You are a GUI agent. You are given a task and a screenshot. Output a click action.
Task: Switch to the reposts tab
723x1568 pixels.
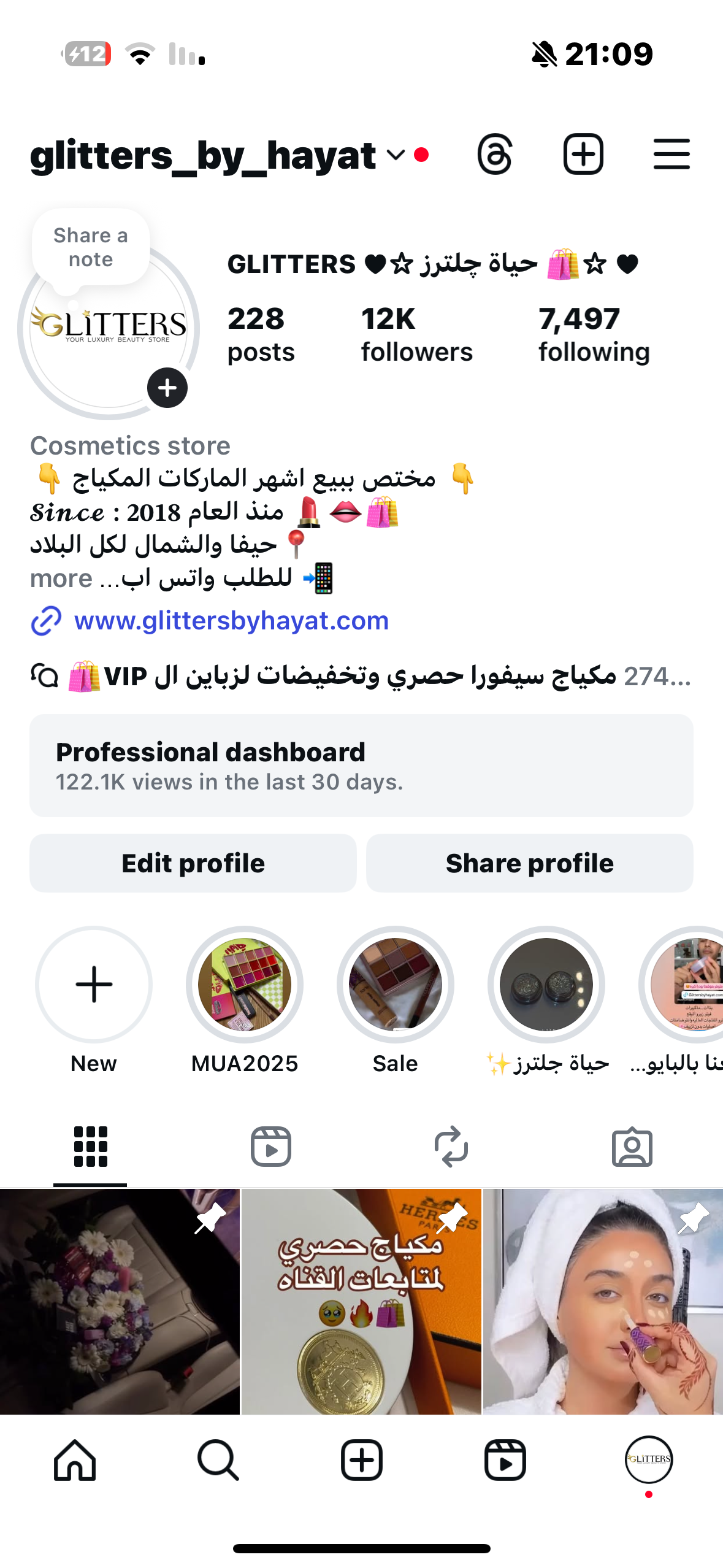(451, 1147)
